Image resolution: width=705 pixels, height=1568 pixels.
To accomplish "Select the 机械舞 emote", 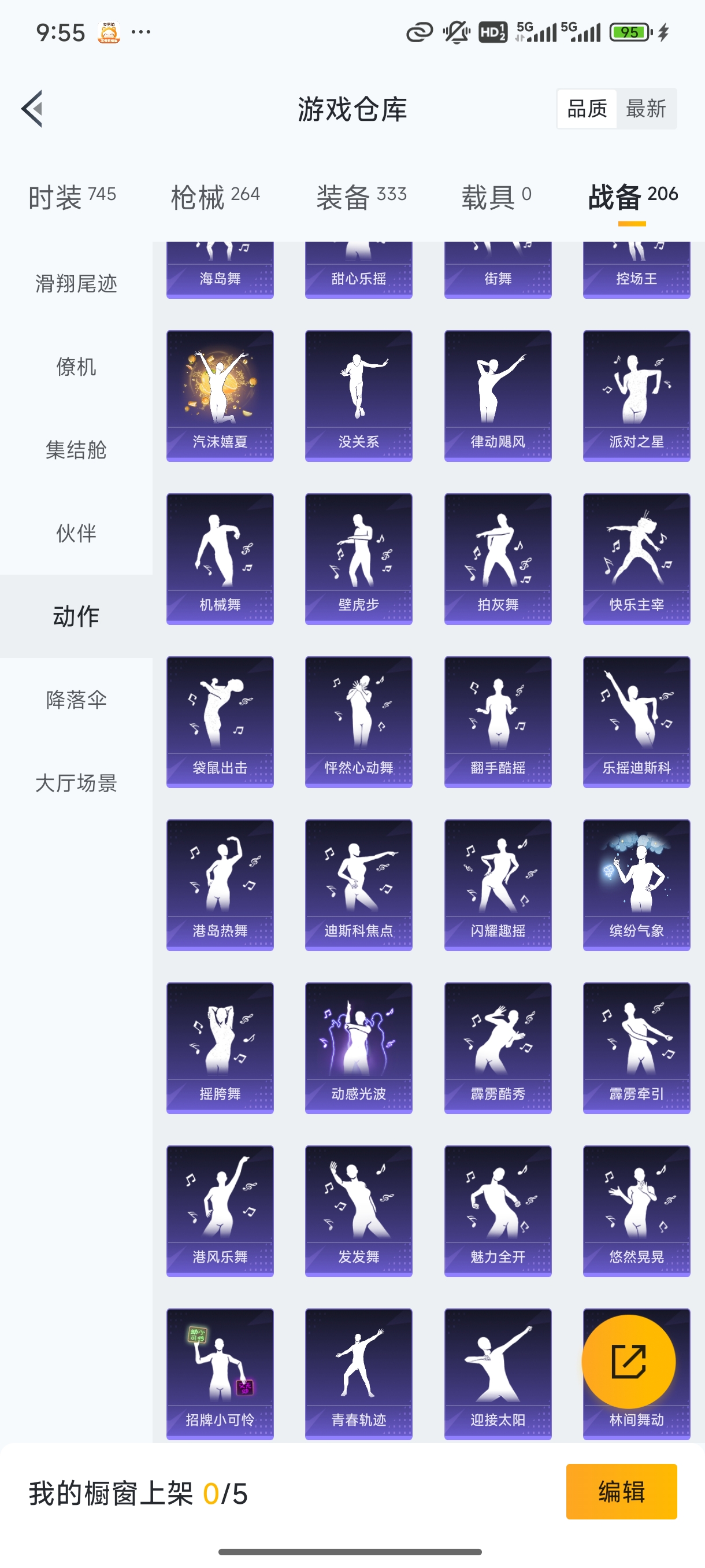I will [x=220, y=557].
